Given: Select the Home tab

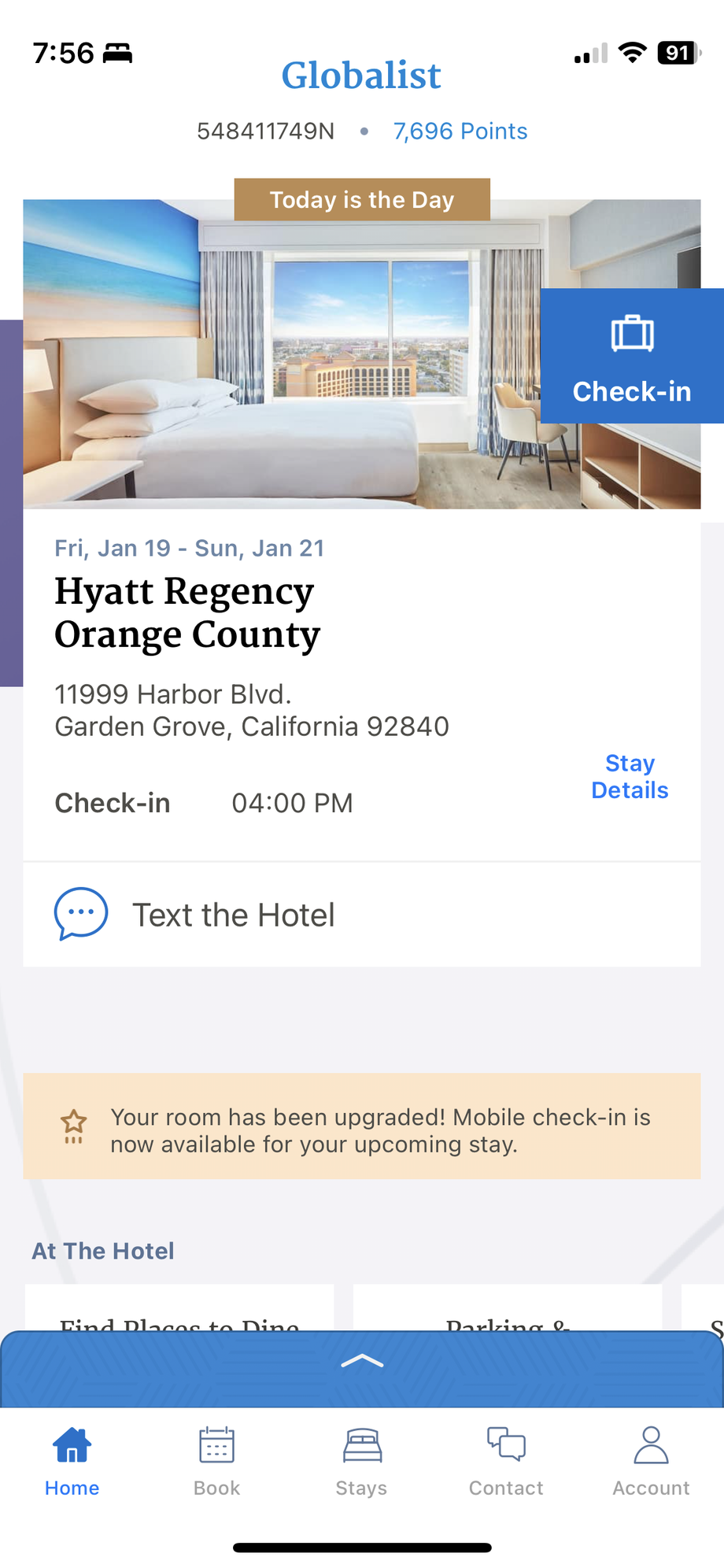Looking at the screenshot, I should pos(72,1462).
